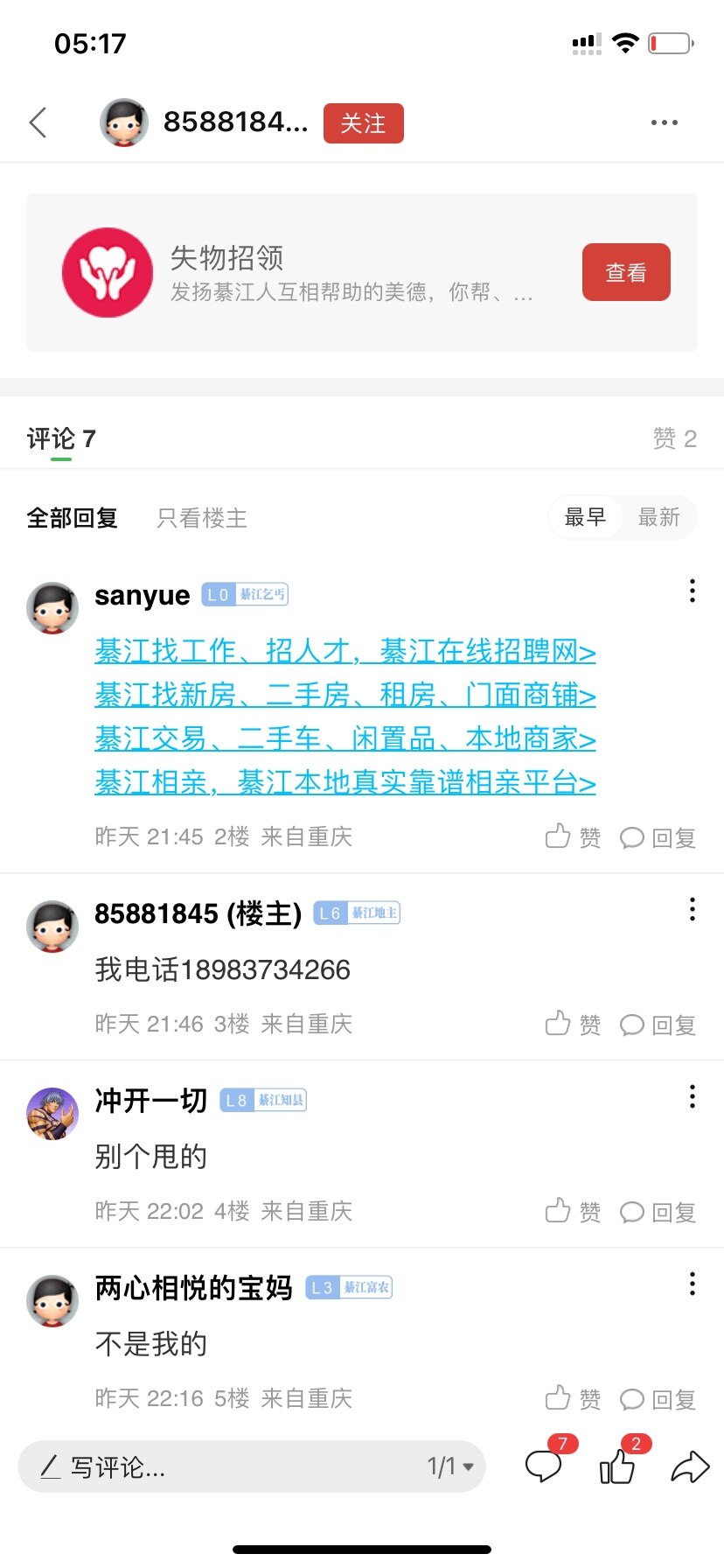
Task: Open the 綦江相亲 platform link
Action: pos(345,782)
